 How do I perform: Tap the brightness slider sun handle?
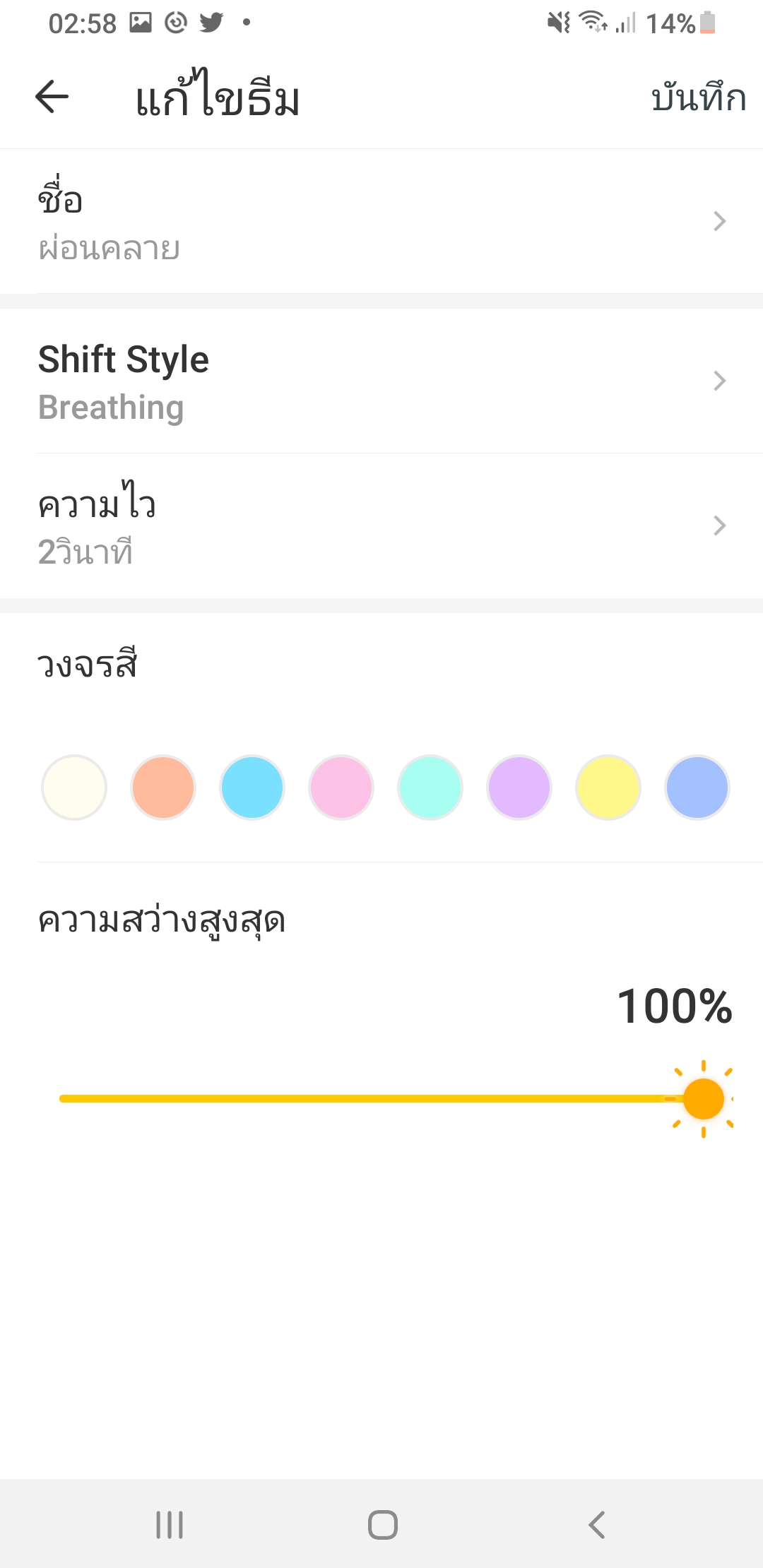point(704,1099)
